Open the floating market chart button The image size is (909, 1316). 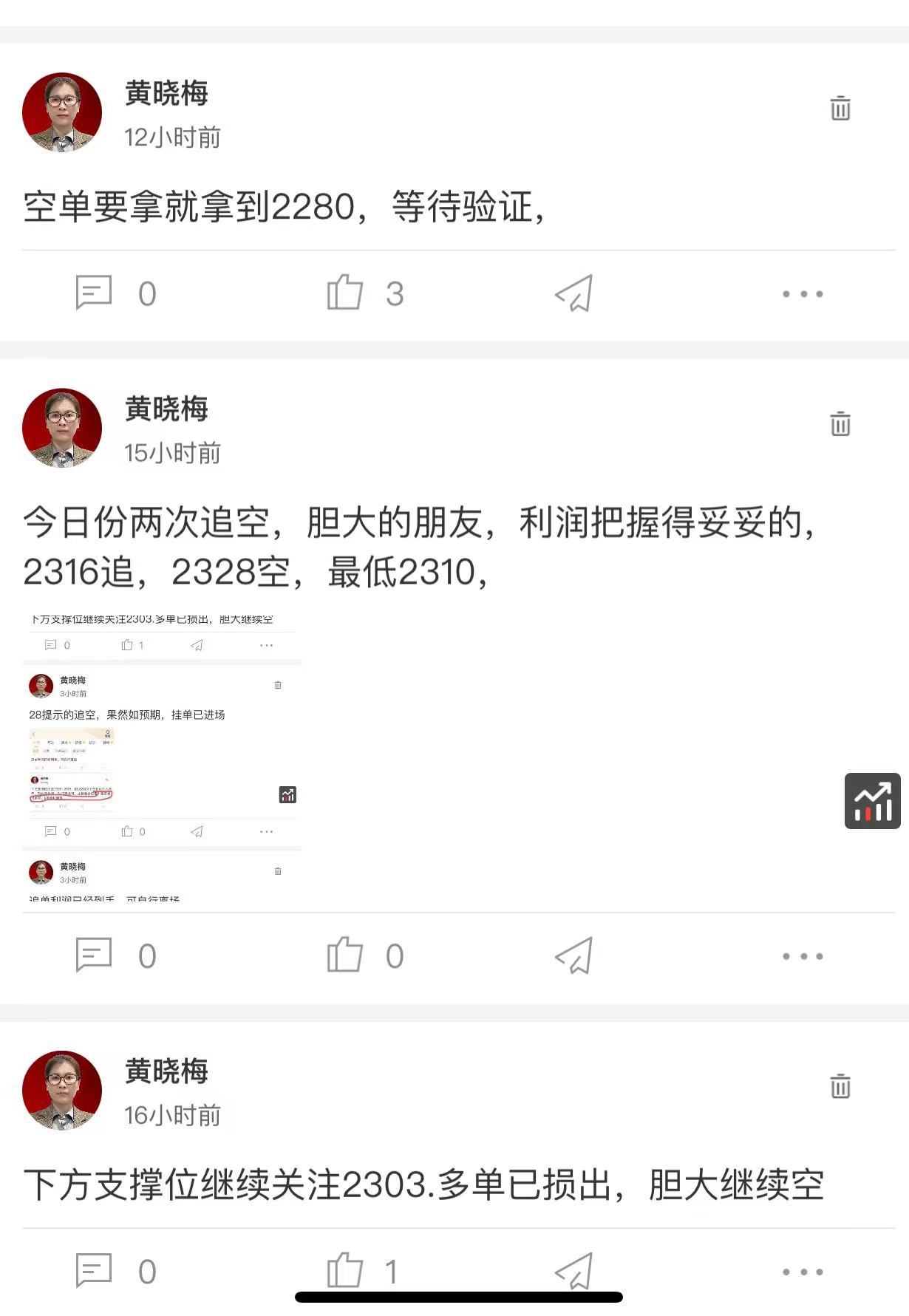[x=872, y=801]
